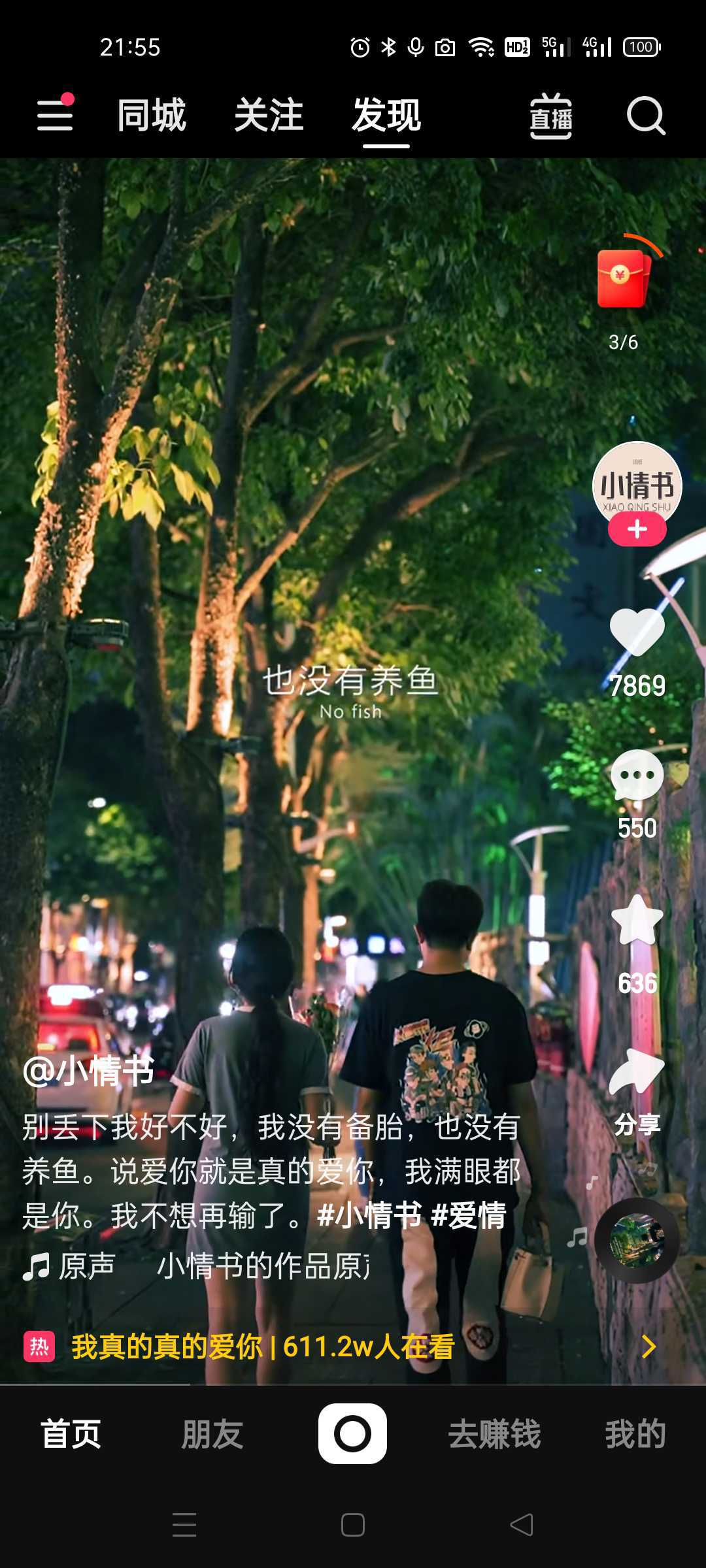Open hot topic 我真的真的爱你
Viewport: 706px width, 1568px height.
coord(261,1347)
